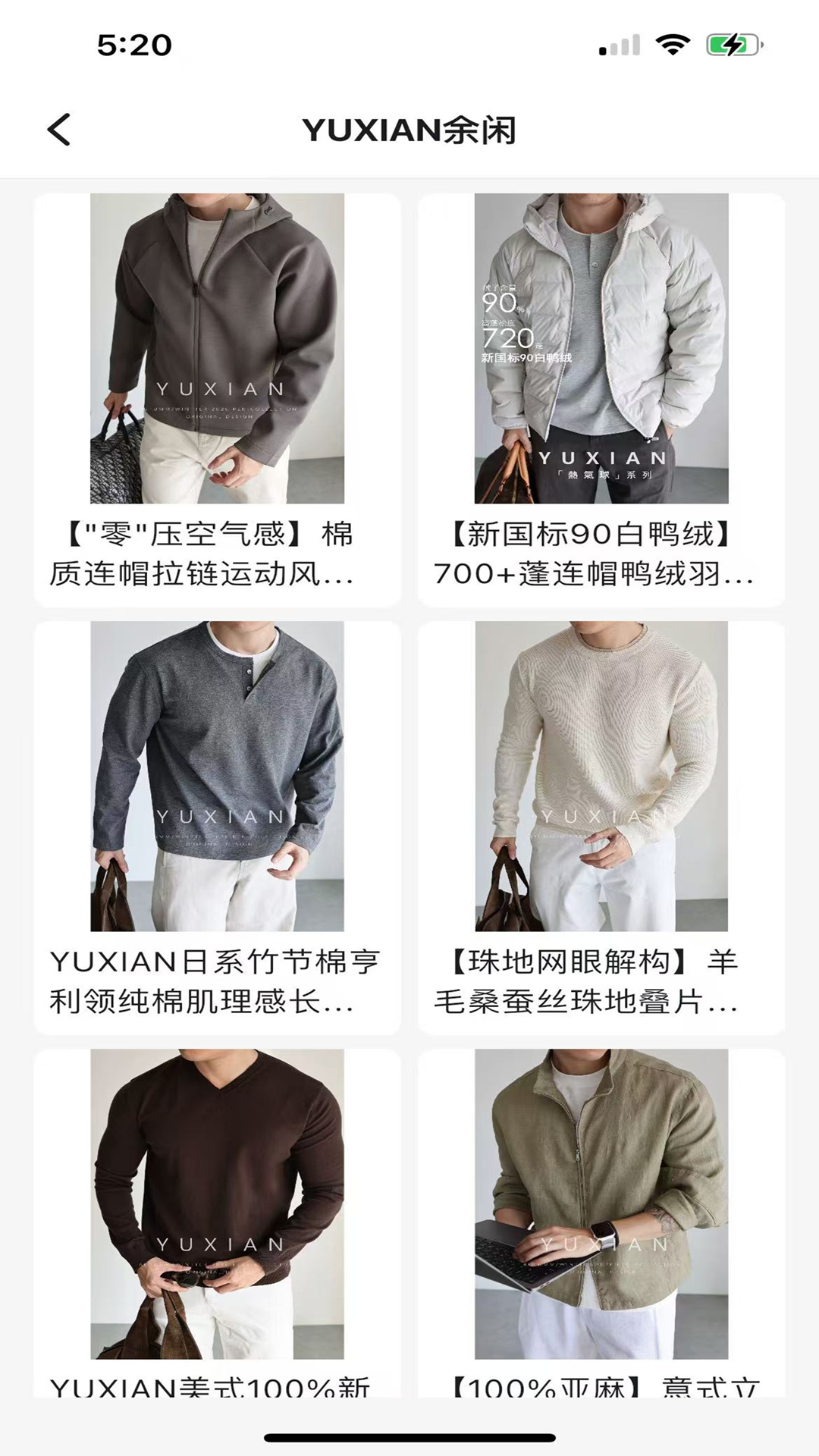
Task: Open the 珠地网眼解构 wool sweater card
Action: pos(601,827)
